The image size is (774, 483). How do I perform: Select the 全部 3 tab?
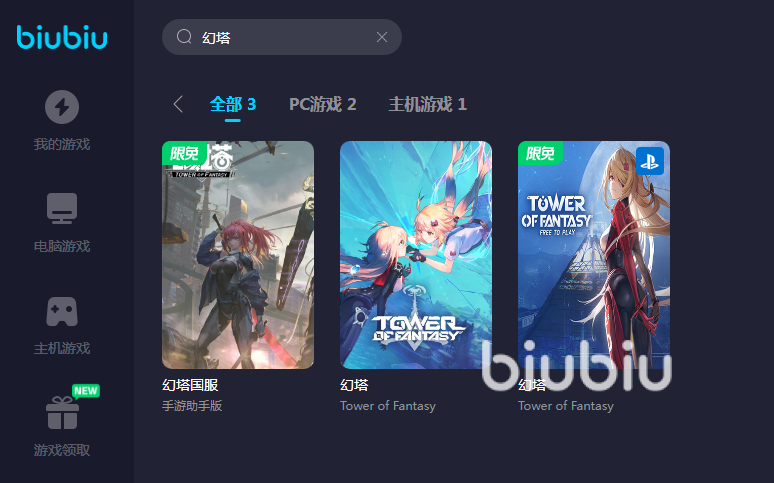click(x=233, y=104)
